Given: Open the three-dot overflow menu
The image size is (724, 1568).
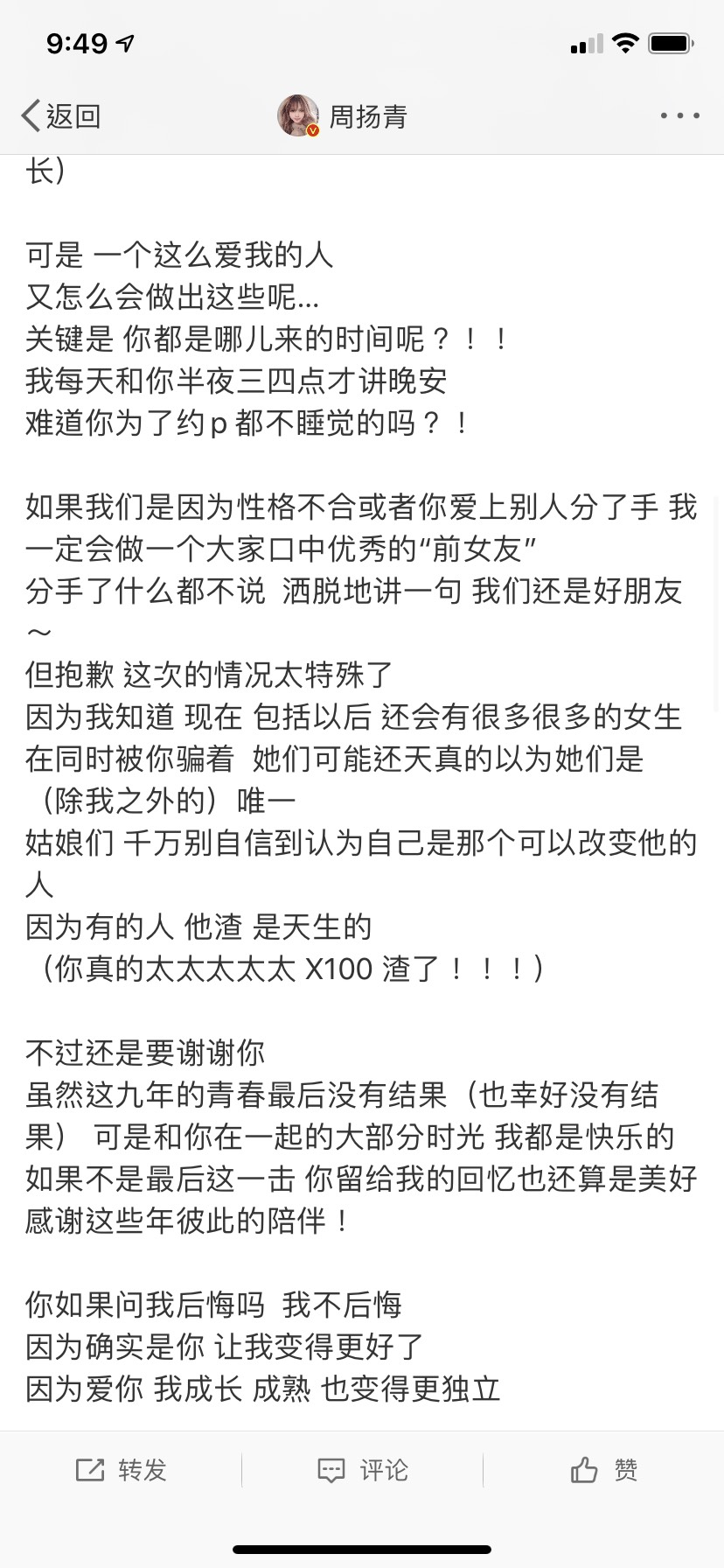Looking at the screenshot, I should click(679, 116).
